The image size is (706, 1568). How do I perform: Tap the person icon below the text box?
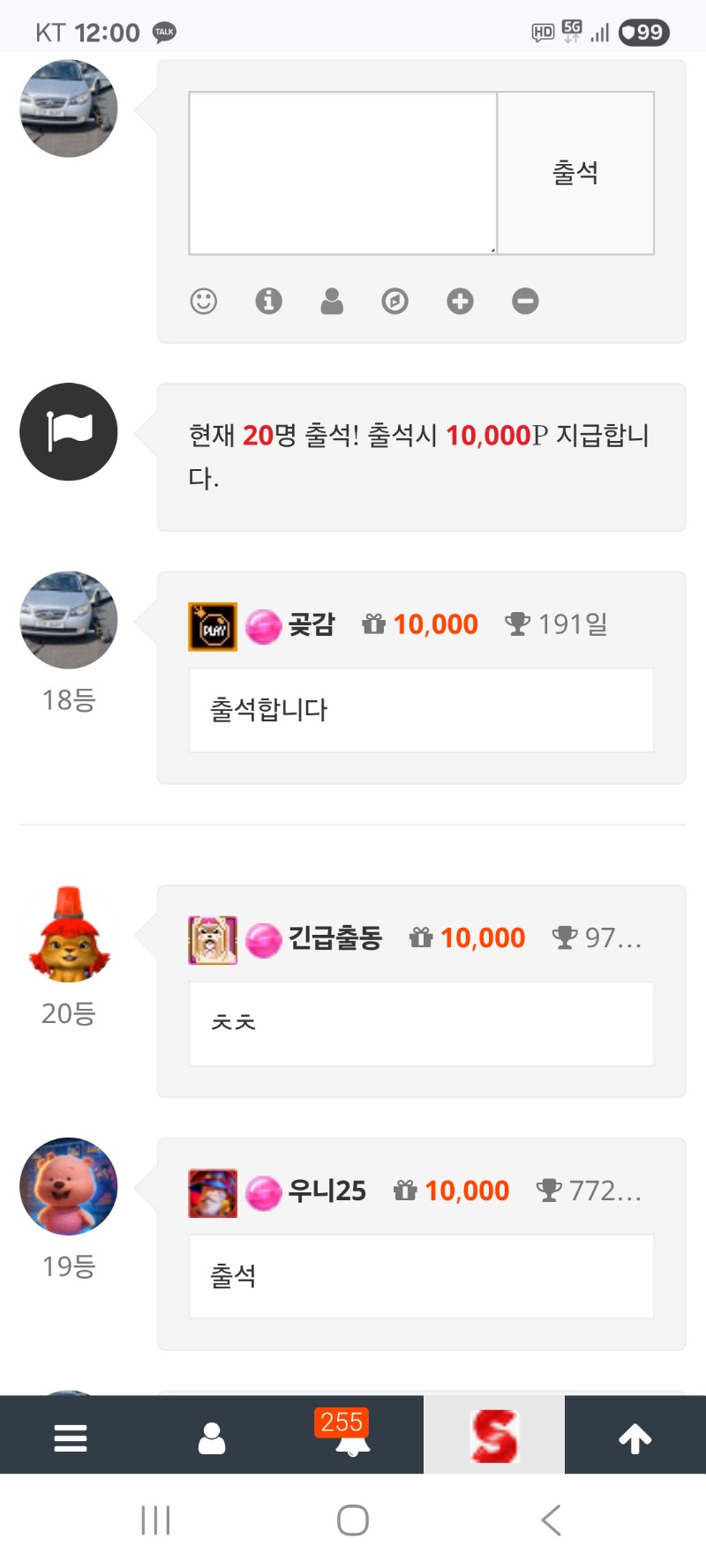click(x=332, y=302)
